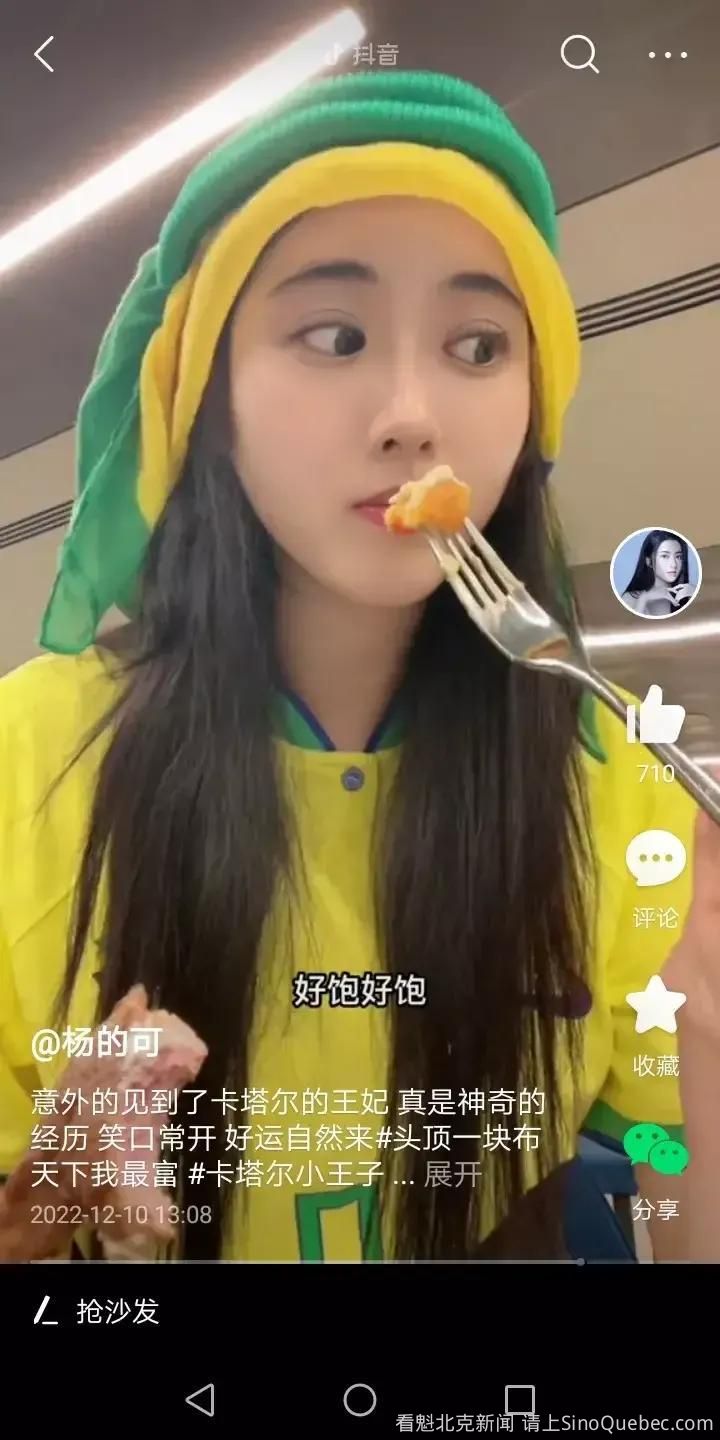Share the video via 分享 icon

[656, 1150]
